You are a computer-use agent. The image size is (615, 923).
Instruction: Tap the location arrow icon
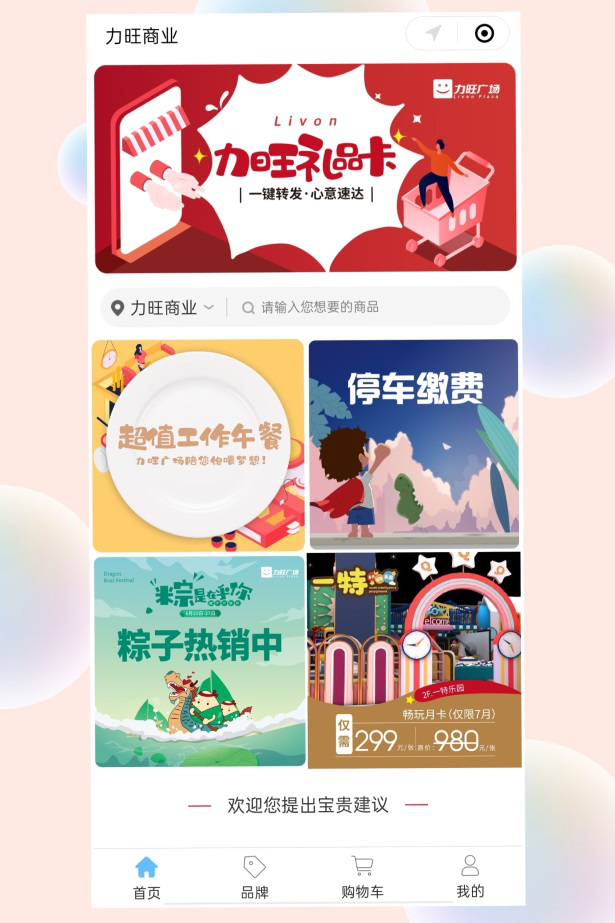tap(433, 34)
